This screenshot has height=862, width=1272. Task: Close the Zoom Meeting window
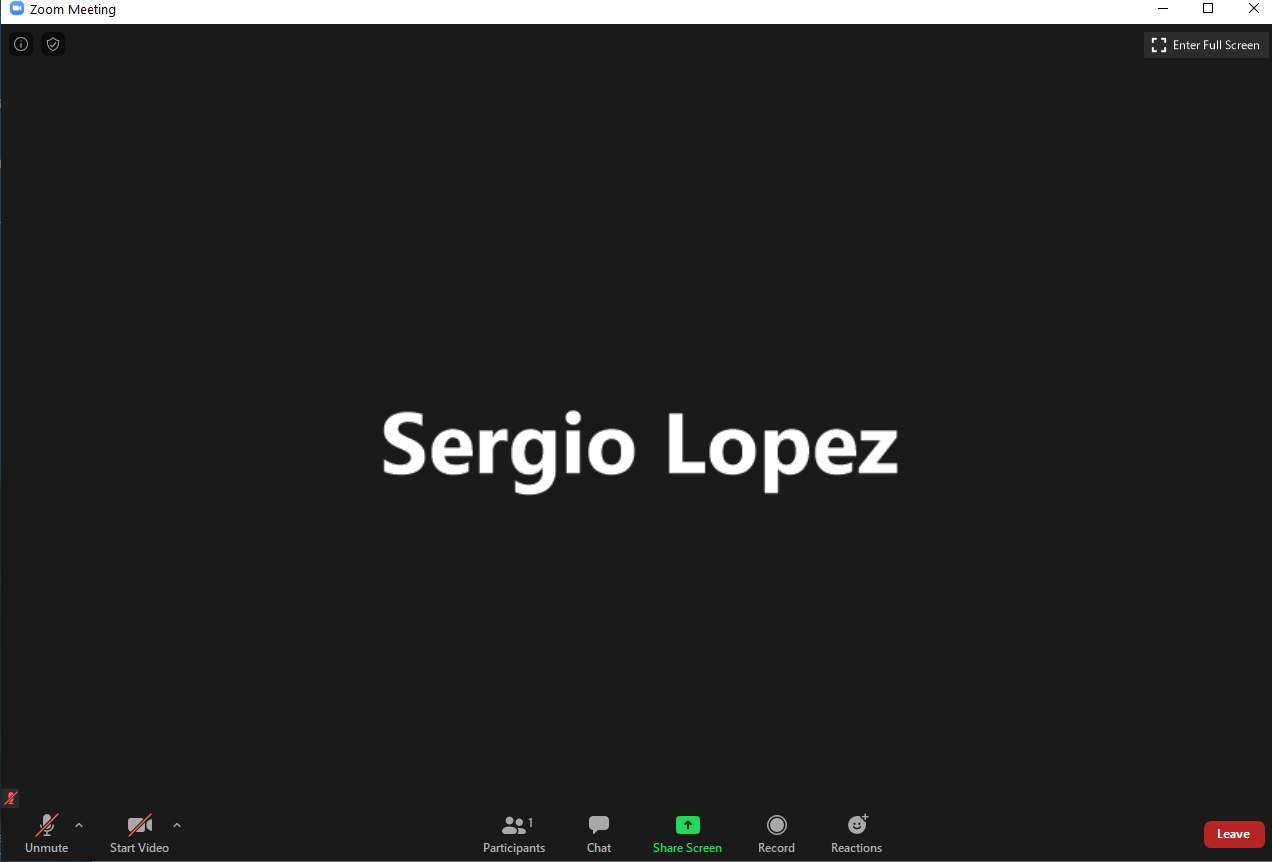[x=1254, y=9]
